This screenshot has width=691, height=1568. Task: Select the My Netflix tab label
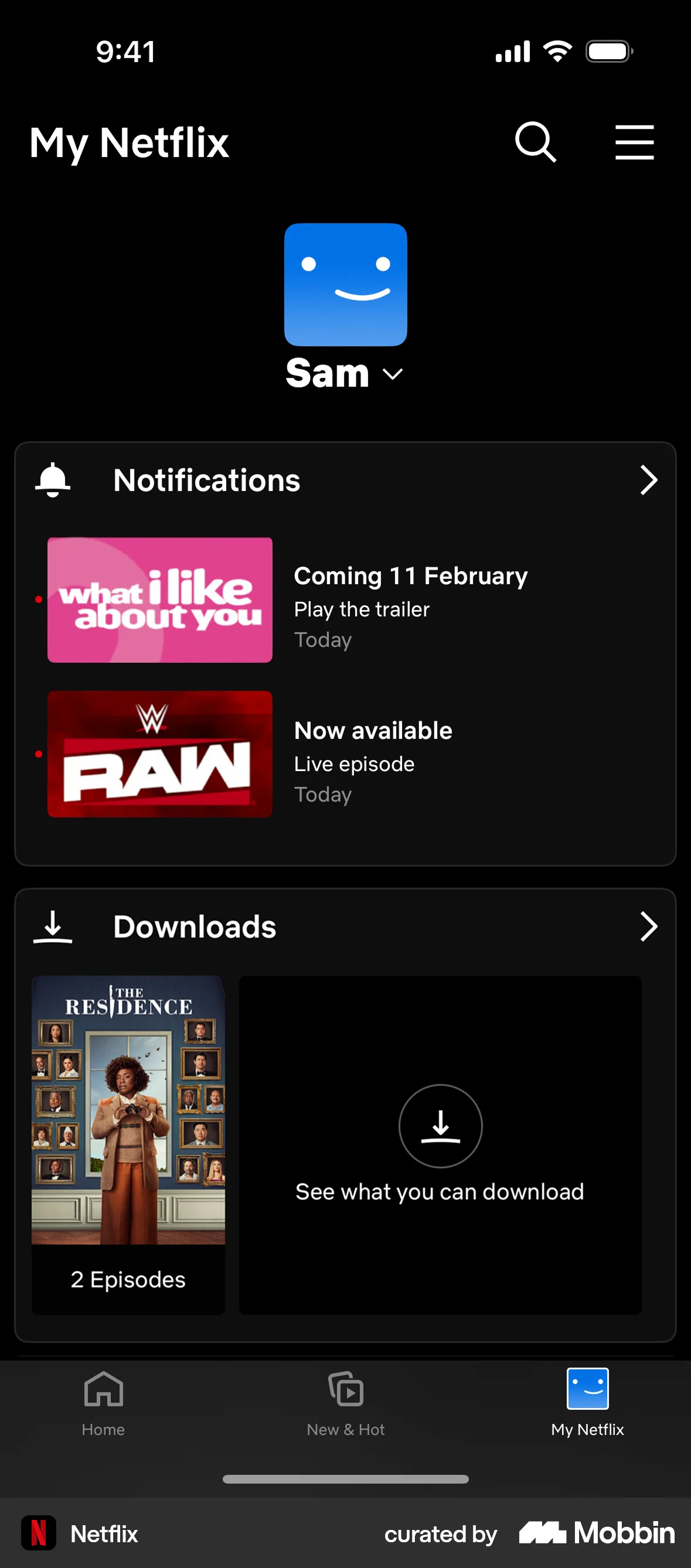(x=587, y=1430)
